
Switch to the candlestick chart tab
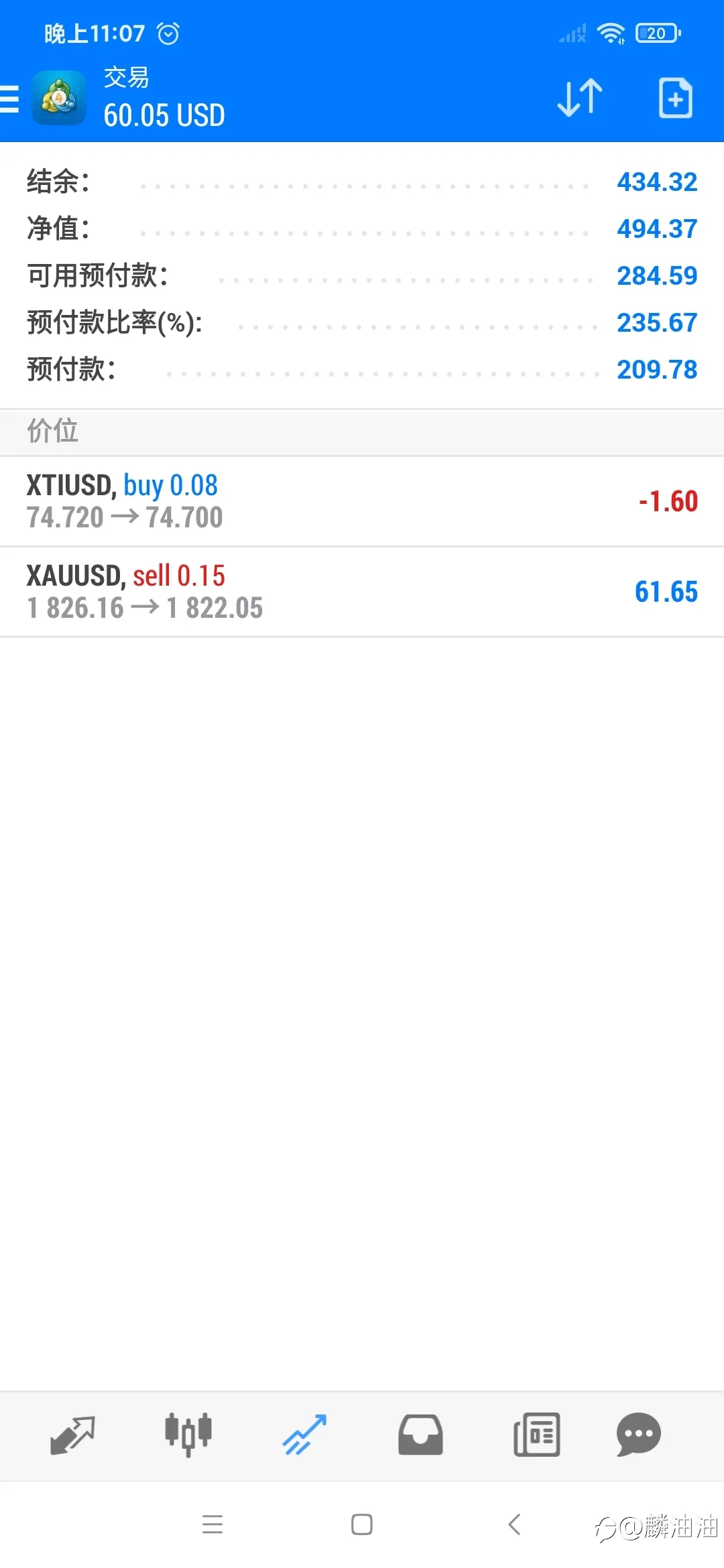[188, 1435]
